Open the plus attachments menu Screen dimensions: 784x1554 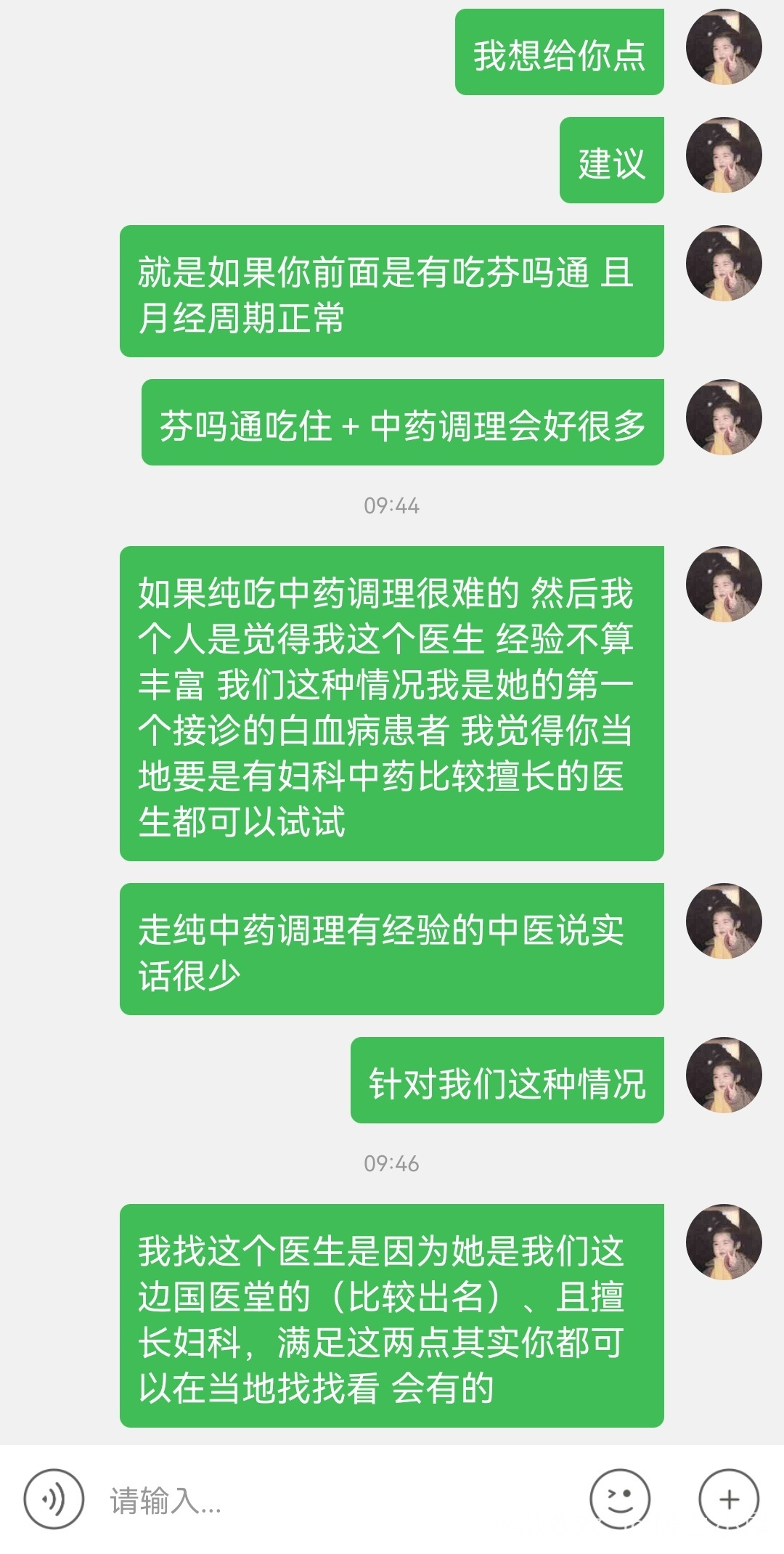click(728, 1499)
